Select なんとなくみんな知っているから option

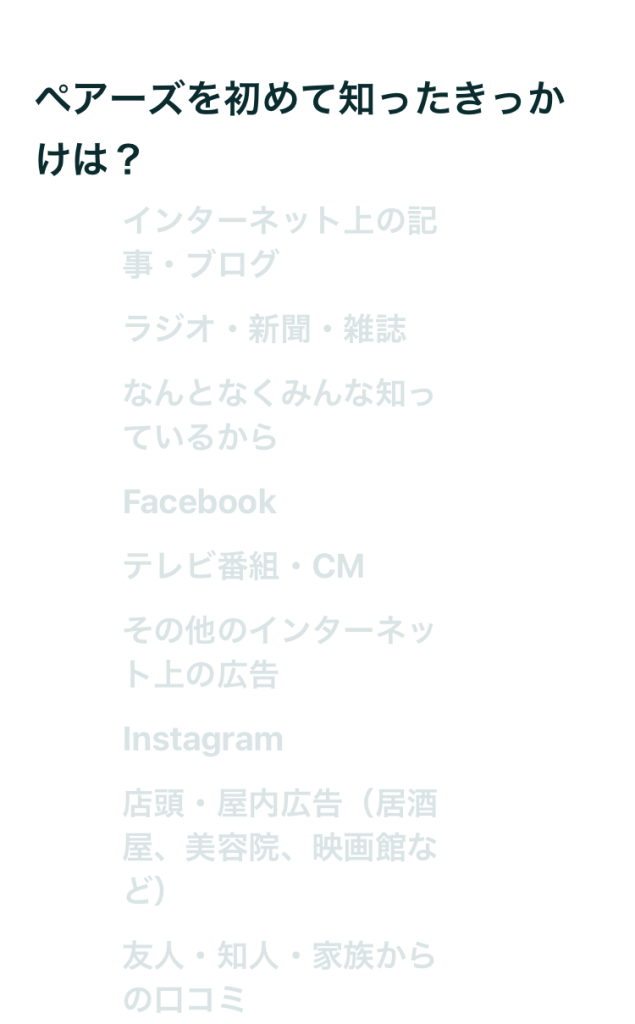point(279,415)
